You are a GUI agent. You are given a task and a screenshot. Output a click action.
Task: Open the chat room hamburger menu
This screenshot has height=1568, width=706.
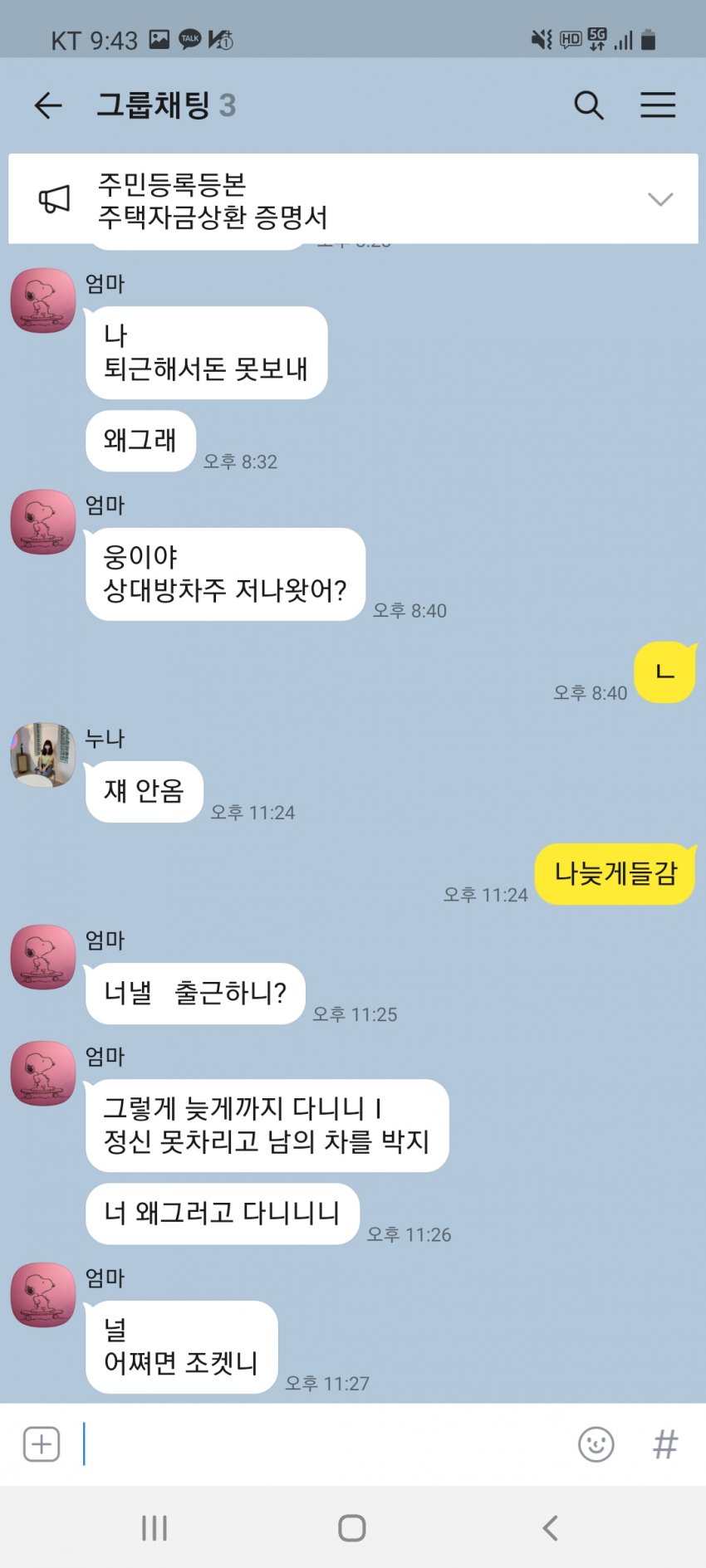coord(657,105)
